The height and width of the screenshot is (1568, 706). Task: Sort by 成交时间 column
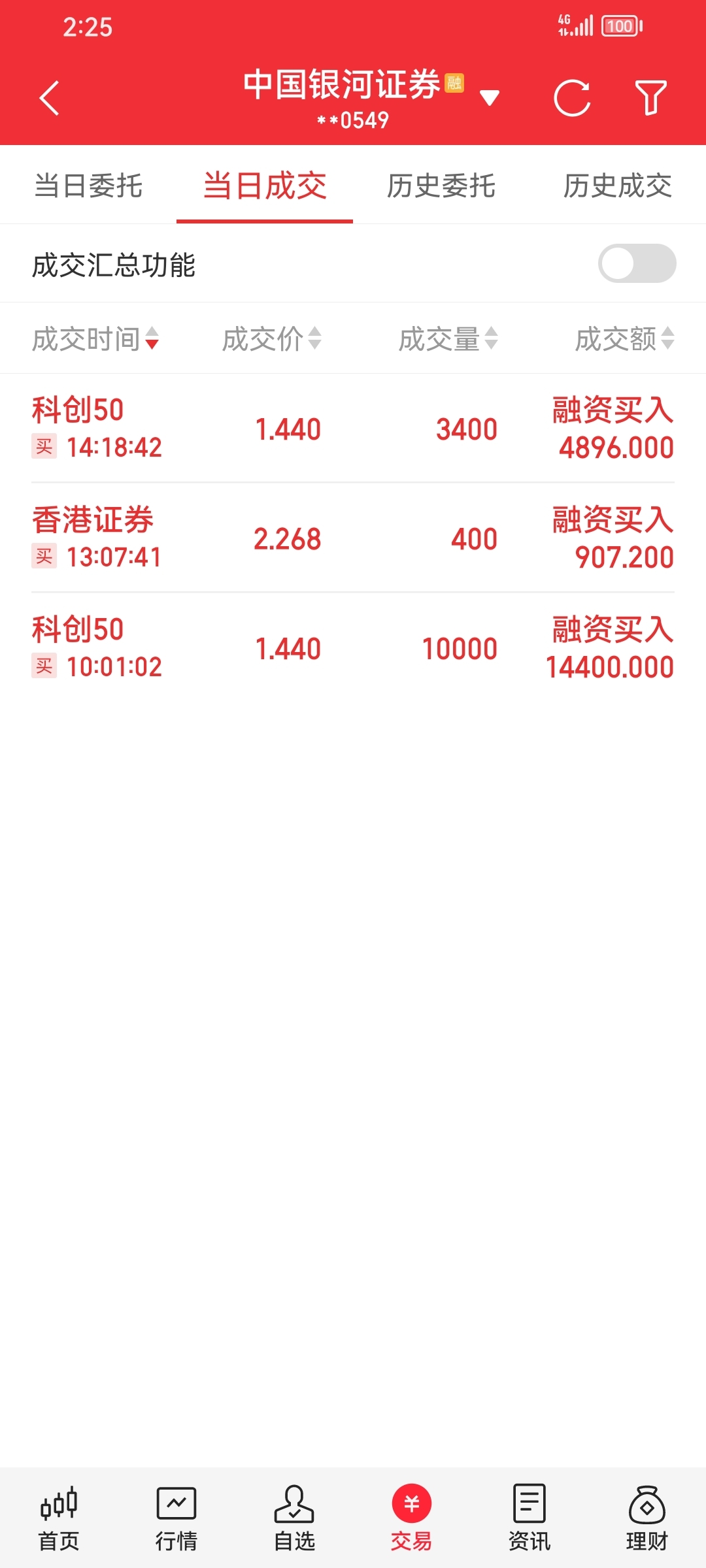tap(95, 338)
